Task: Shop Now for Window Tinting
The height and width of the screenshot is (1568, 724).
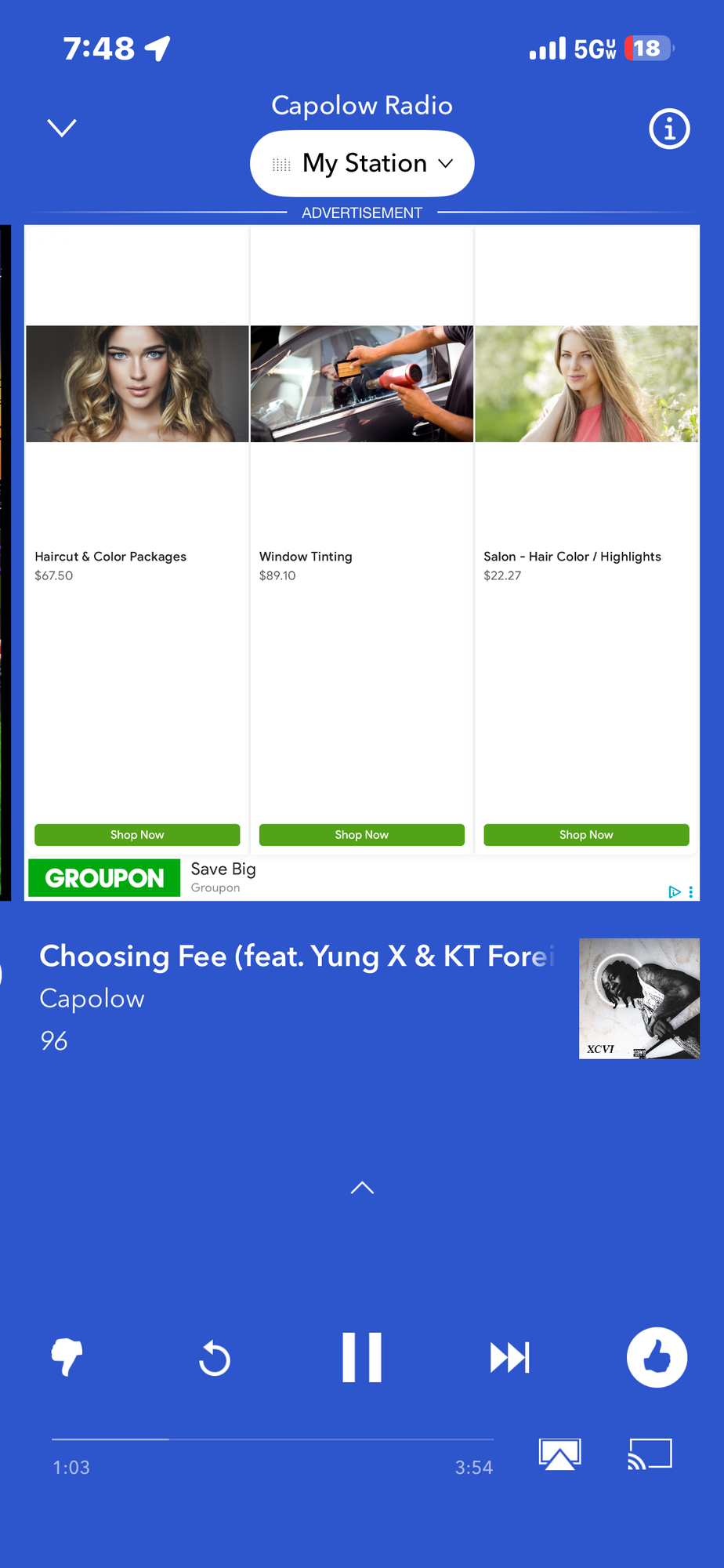Action: click(x=361, y=835)
